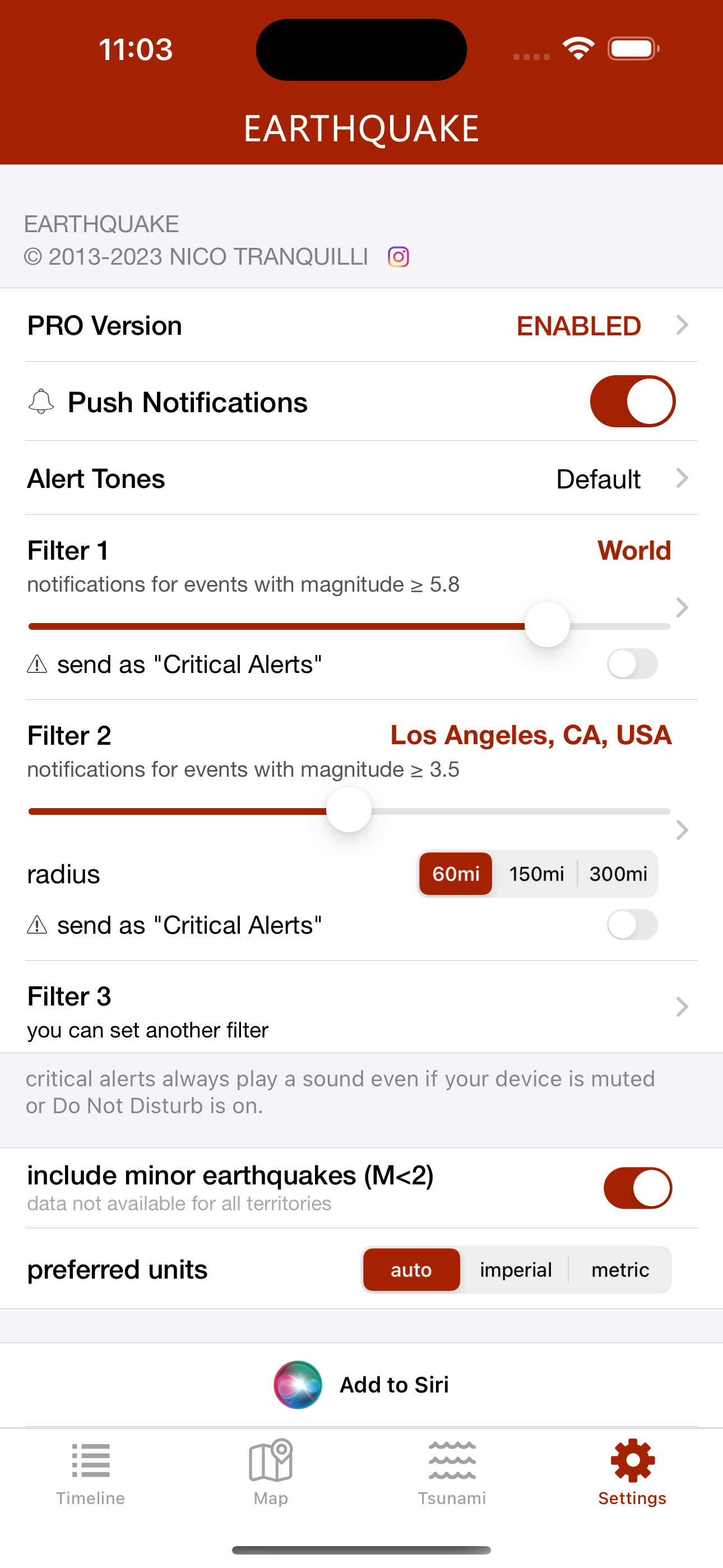Choose metric as preferred units
This screenshot has width=723, height=1568.
[620, 1270]
